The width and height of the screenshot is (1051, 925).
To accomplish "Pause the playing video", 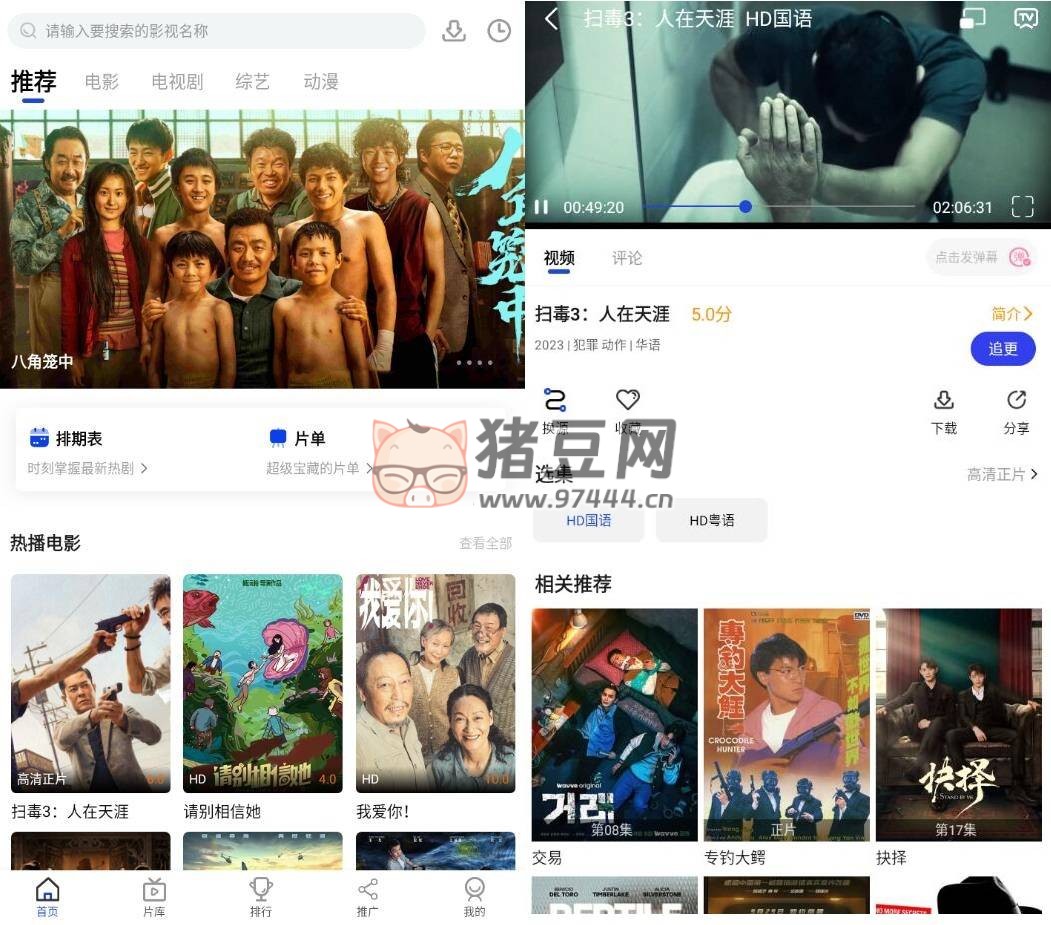I will pyautogui.click(x=541, y=207).
